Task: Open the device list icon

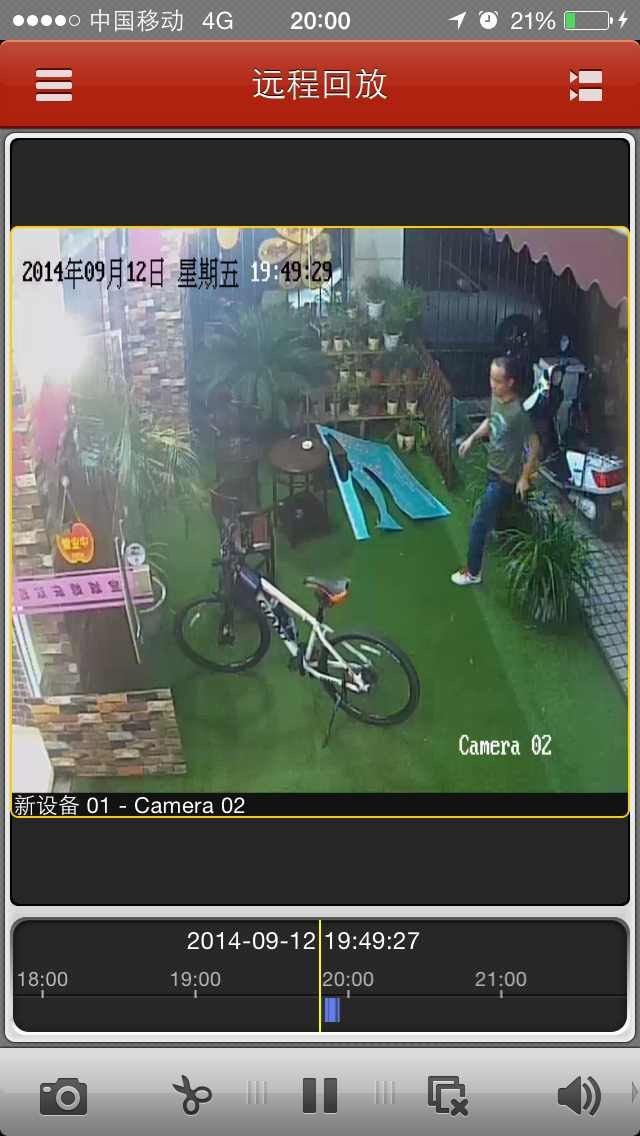Action: pyautogui.click(x=585, y=85)
